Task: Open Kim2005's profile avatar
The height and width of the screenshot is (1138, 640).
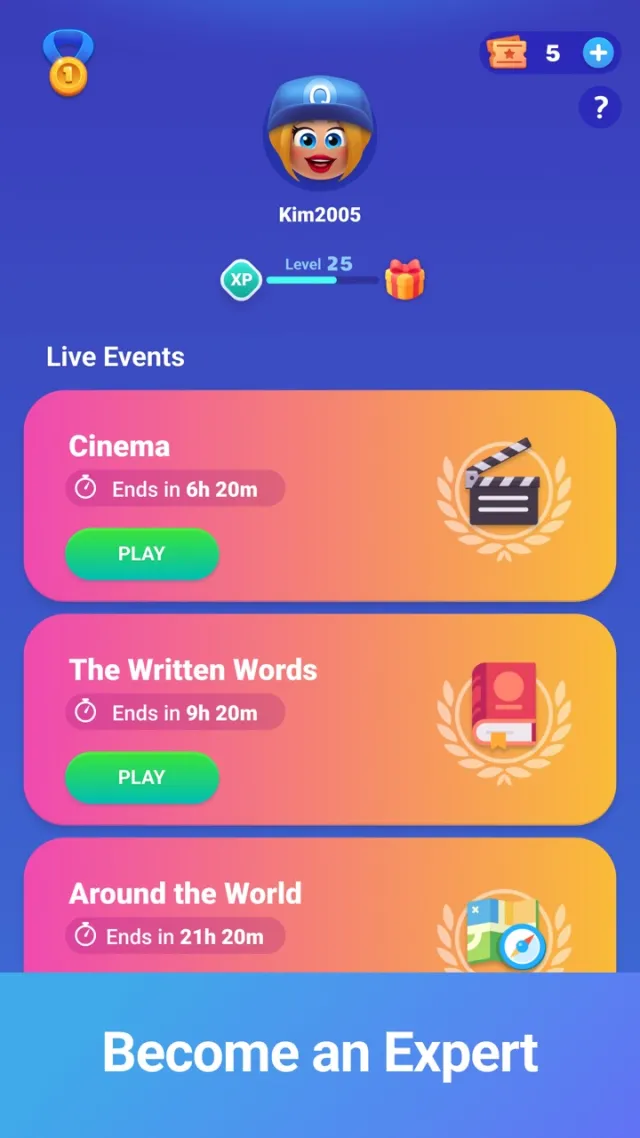Action: pos(320,133)
